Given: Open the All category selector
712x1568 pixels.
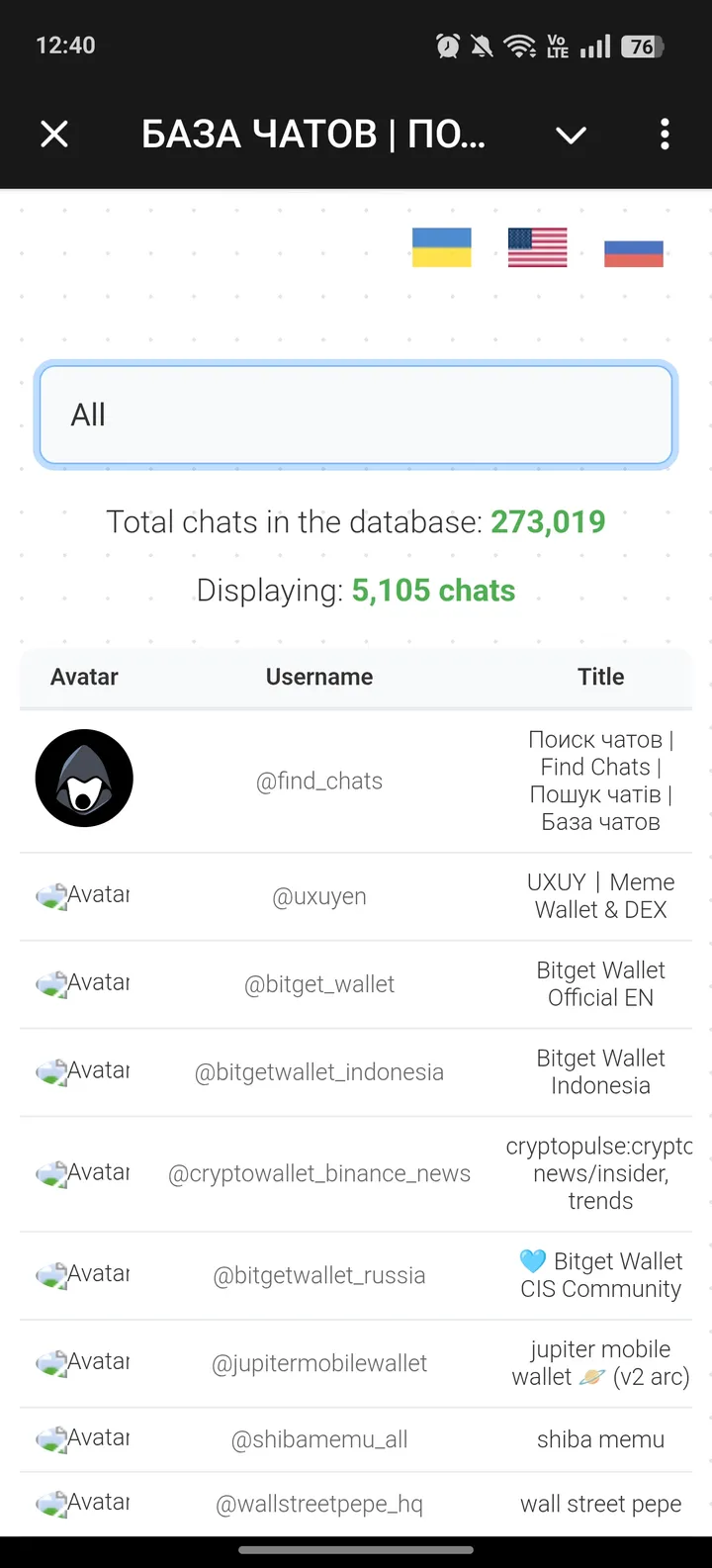Looking at the screenshot, I should [356, 415].
